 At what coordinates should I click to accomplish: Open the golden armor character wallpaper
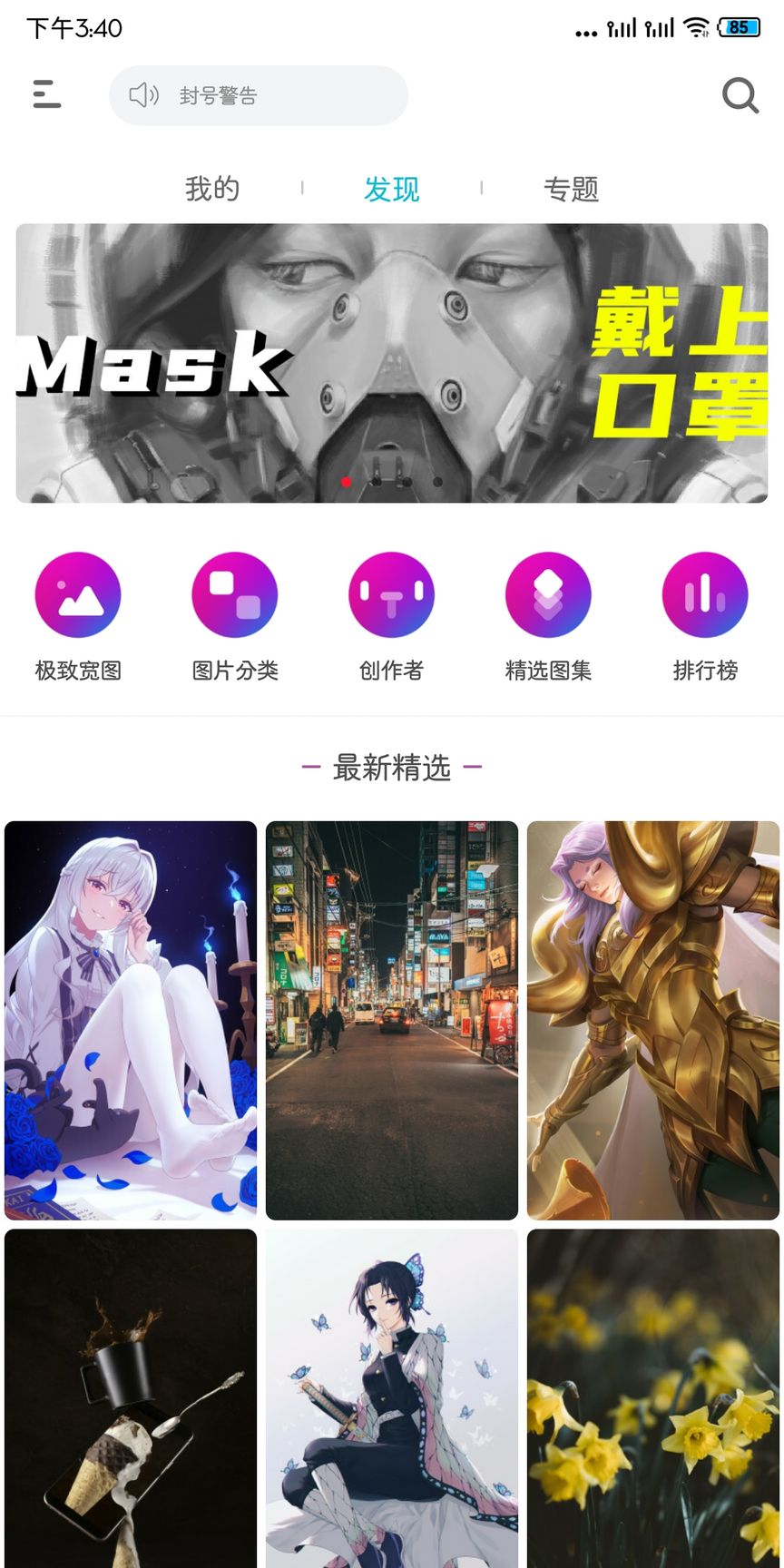653,1020
